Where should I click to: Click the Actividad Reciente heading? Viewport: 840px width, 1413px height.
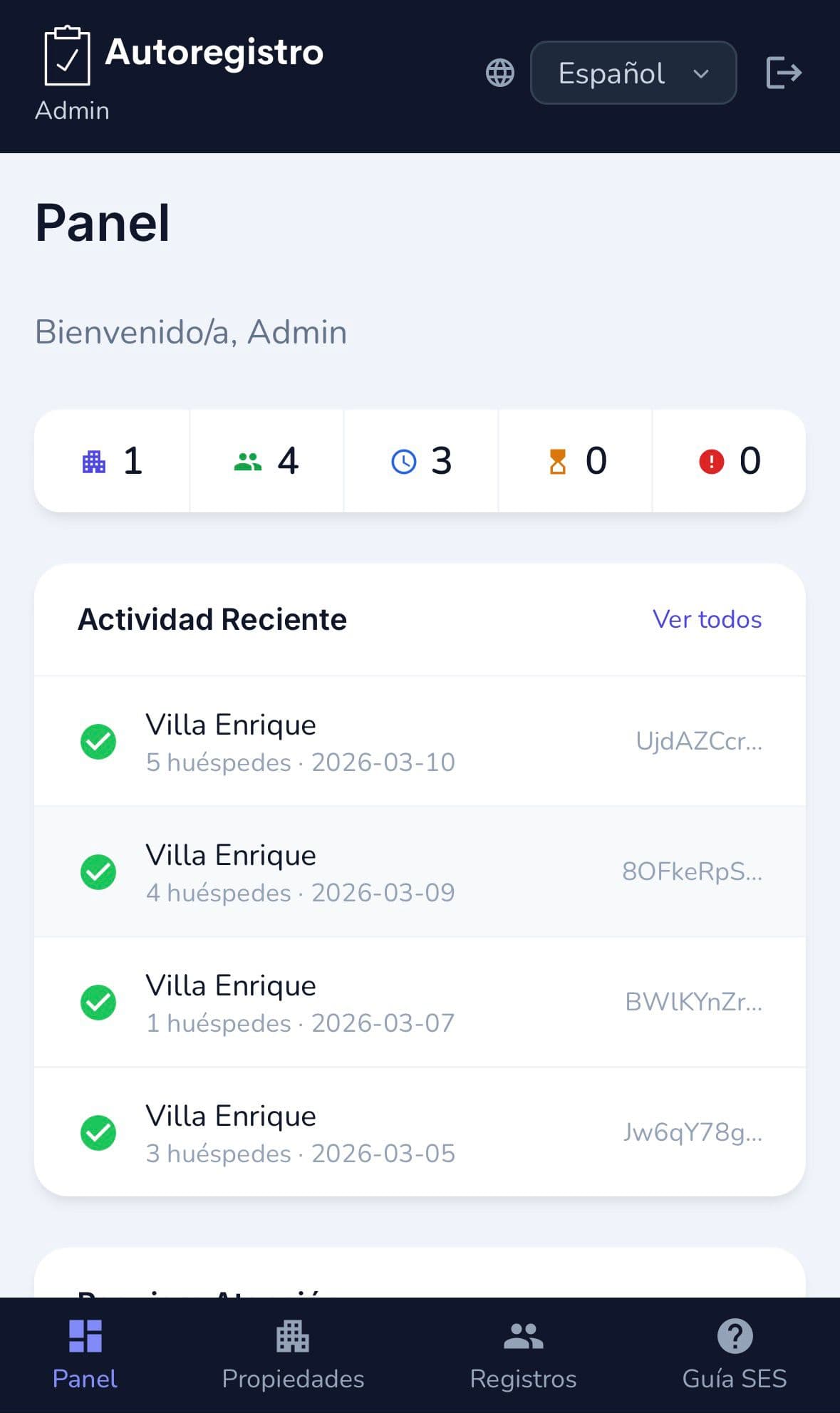[212, 619]
